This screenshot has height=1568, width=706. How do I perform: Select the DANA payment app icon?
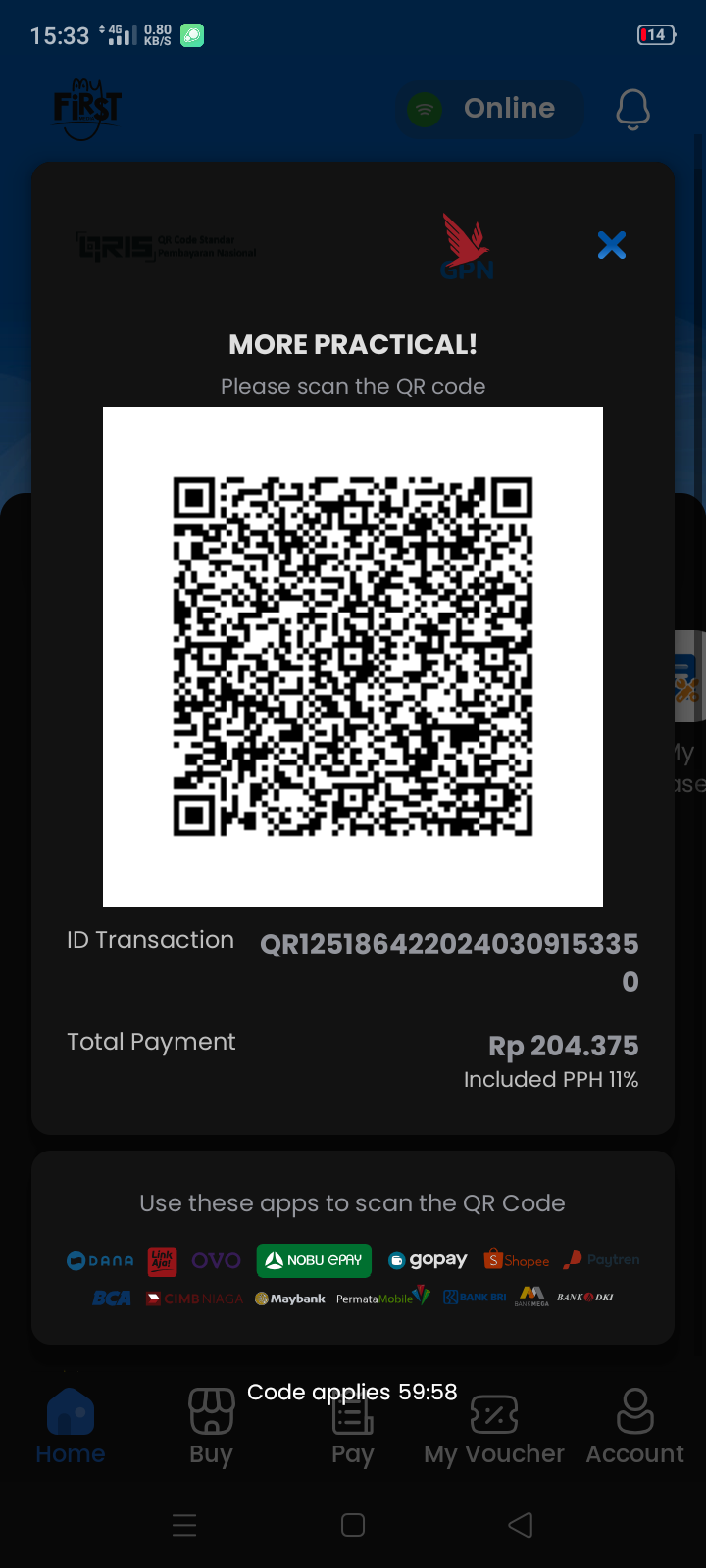99,1260
